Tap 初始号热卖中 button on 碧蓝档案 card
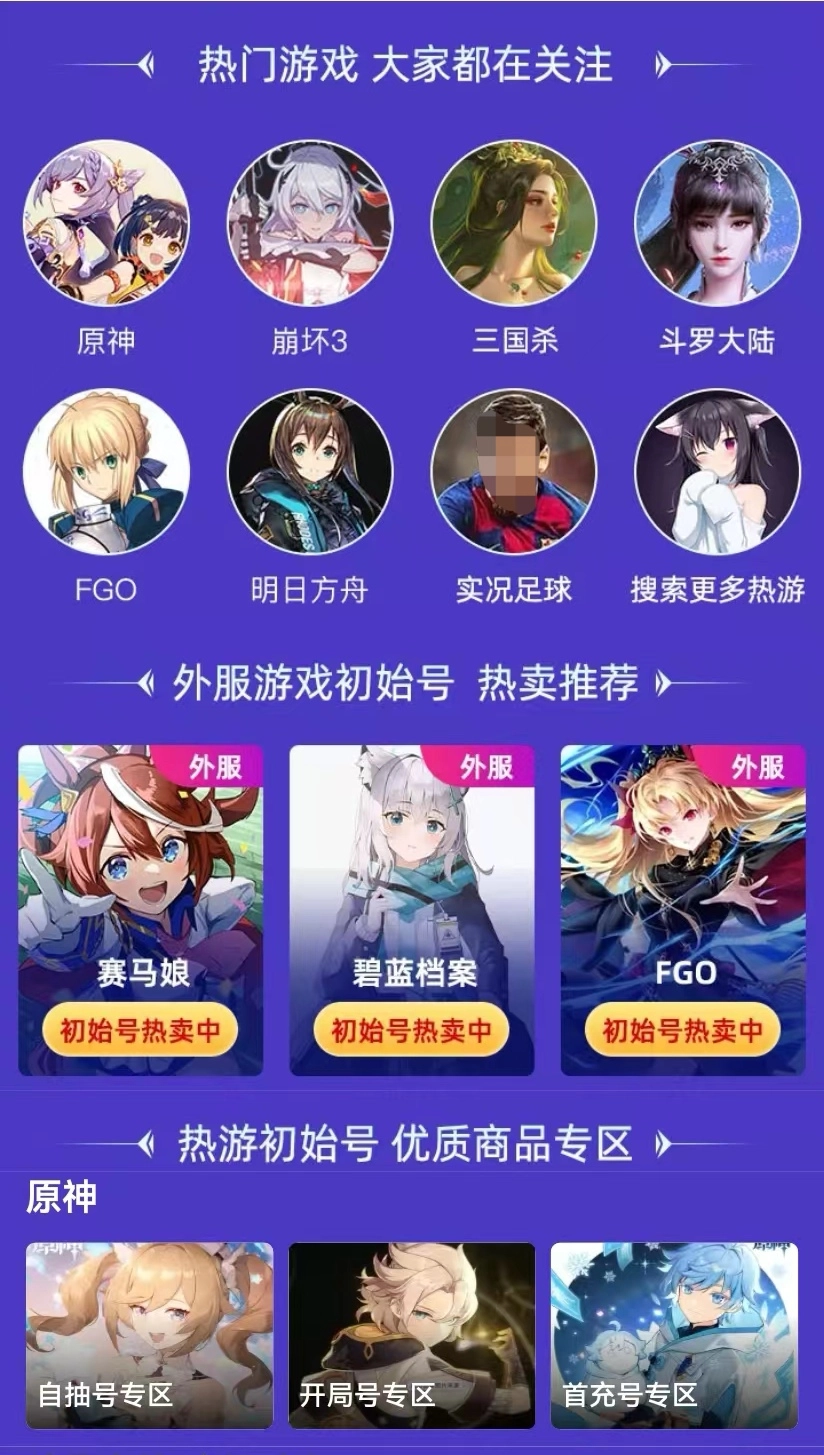The width and height of the screenshot is (824, 1455). pos(411,1030)
